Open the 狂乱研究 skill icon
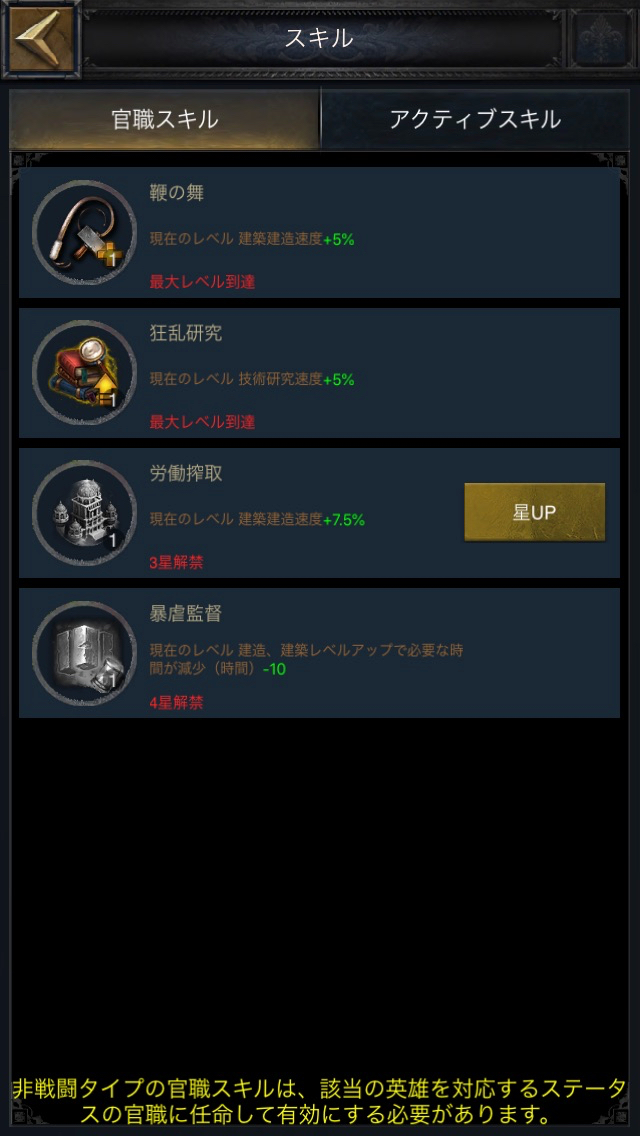Screen dimensions: 640x1136 click(x=83, y=373)
